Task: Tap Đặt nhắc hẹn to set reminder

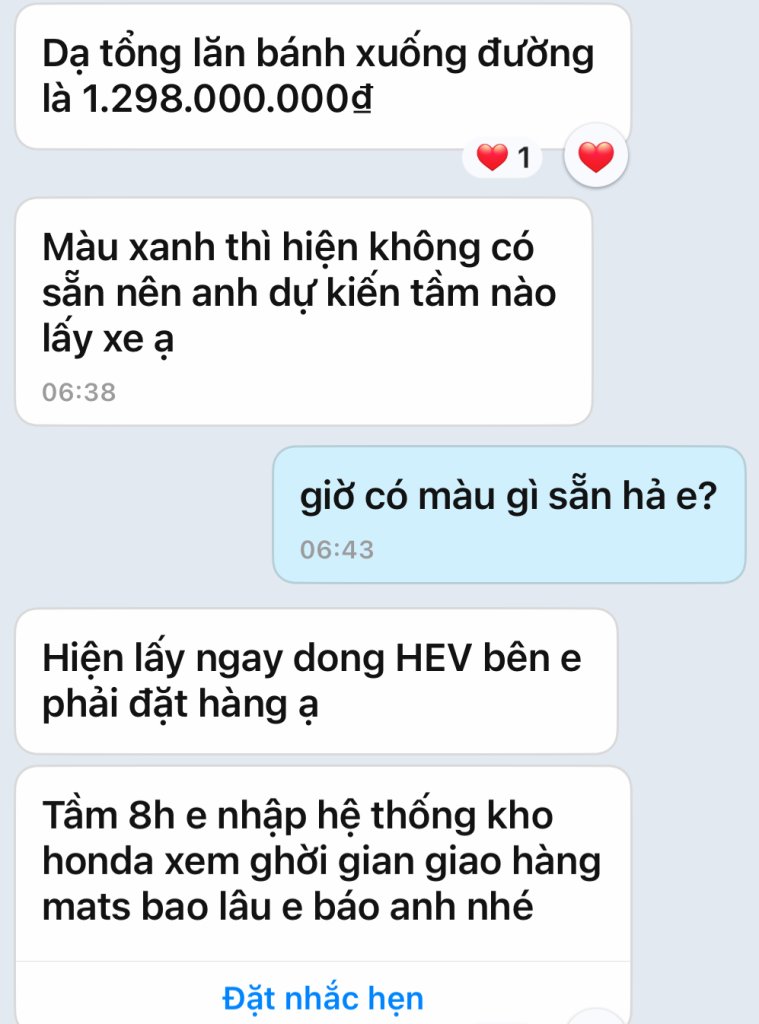Action: [323, 997]
